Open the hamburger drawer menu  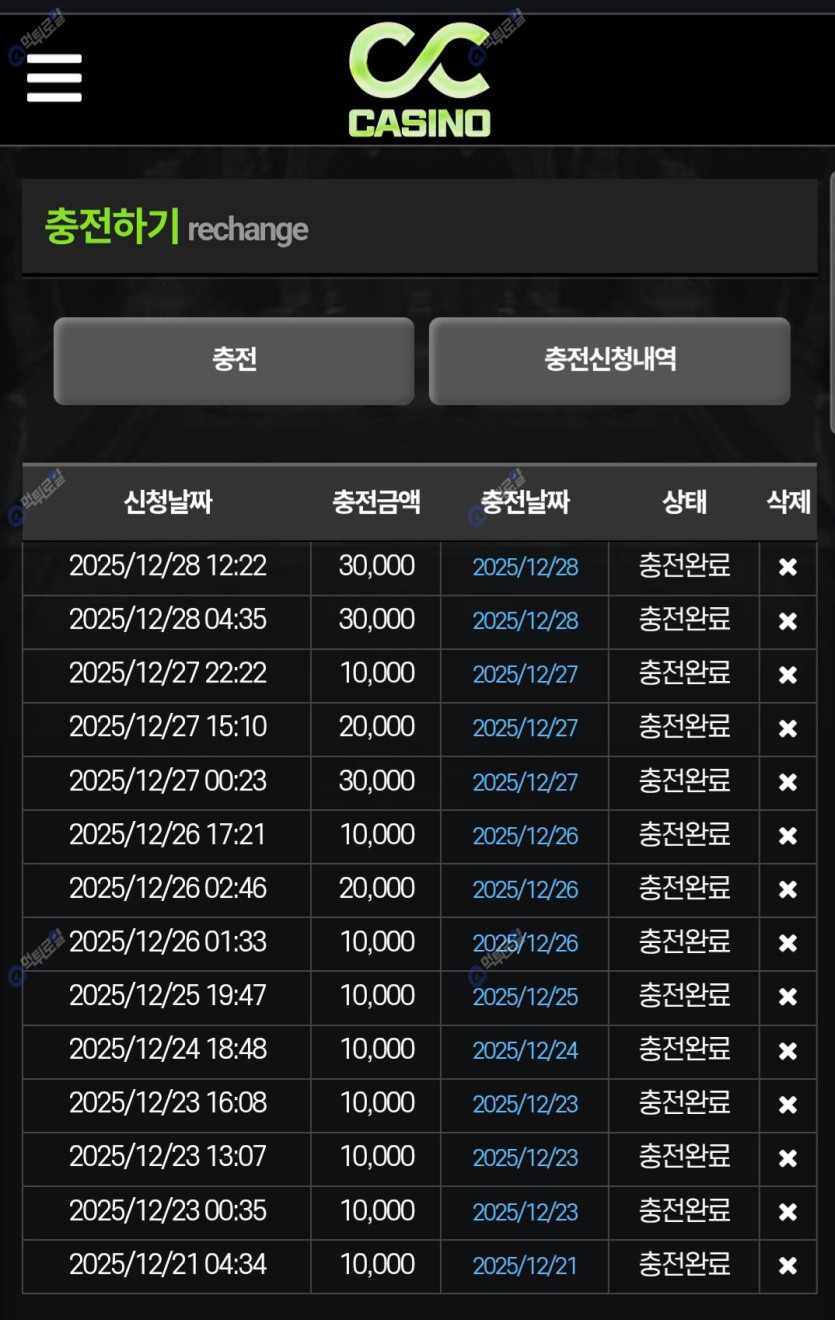pos(54,77)
